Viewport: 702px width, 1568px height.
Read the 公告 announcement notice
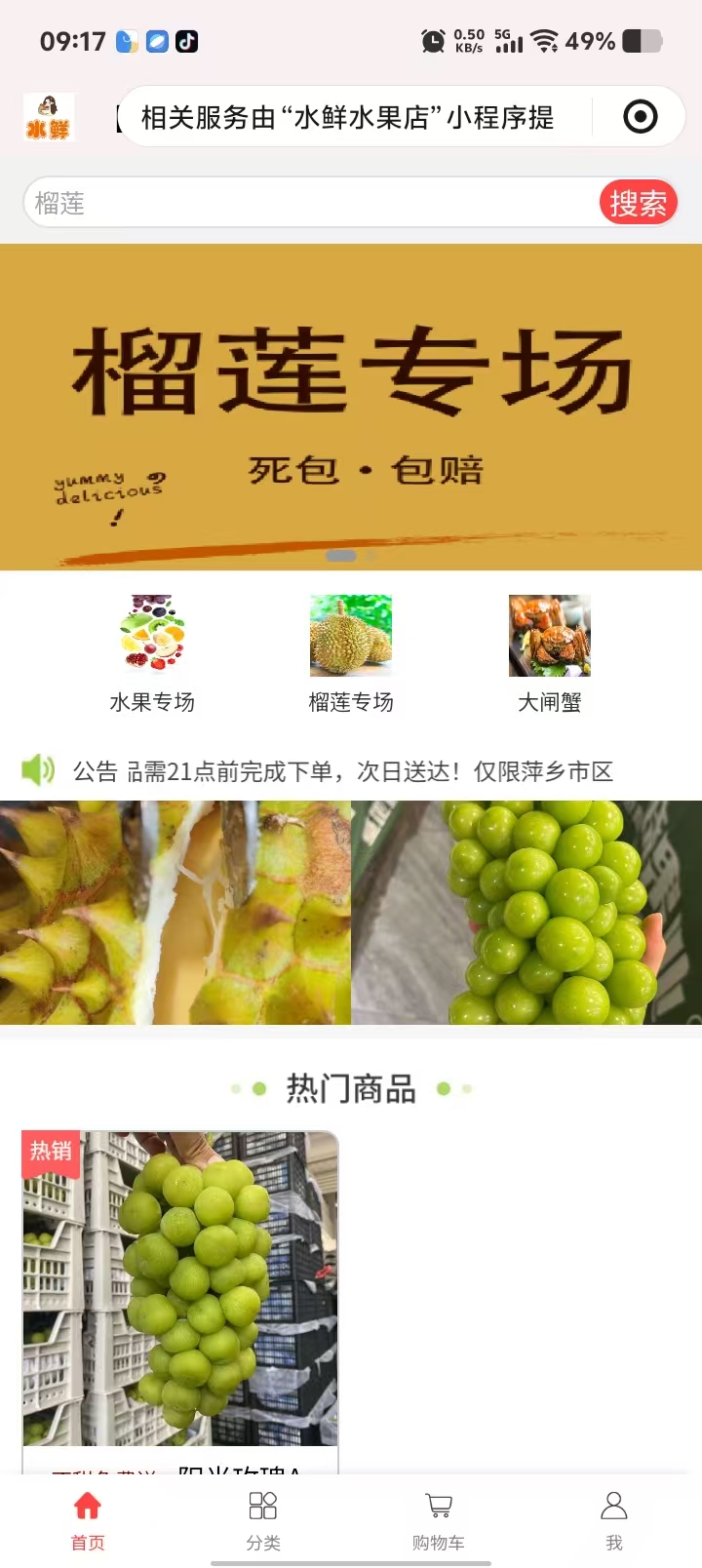point(341,771)
